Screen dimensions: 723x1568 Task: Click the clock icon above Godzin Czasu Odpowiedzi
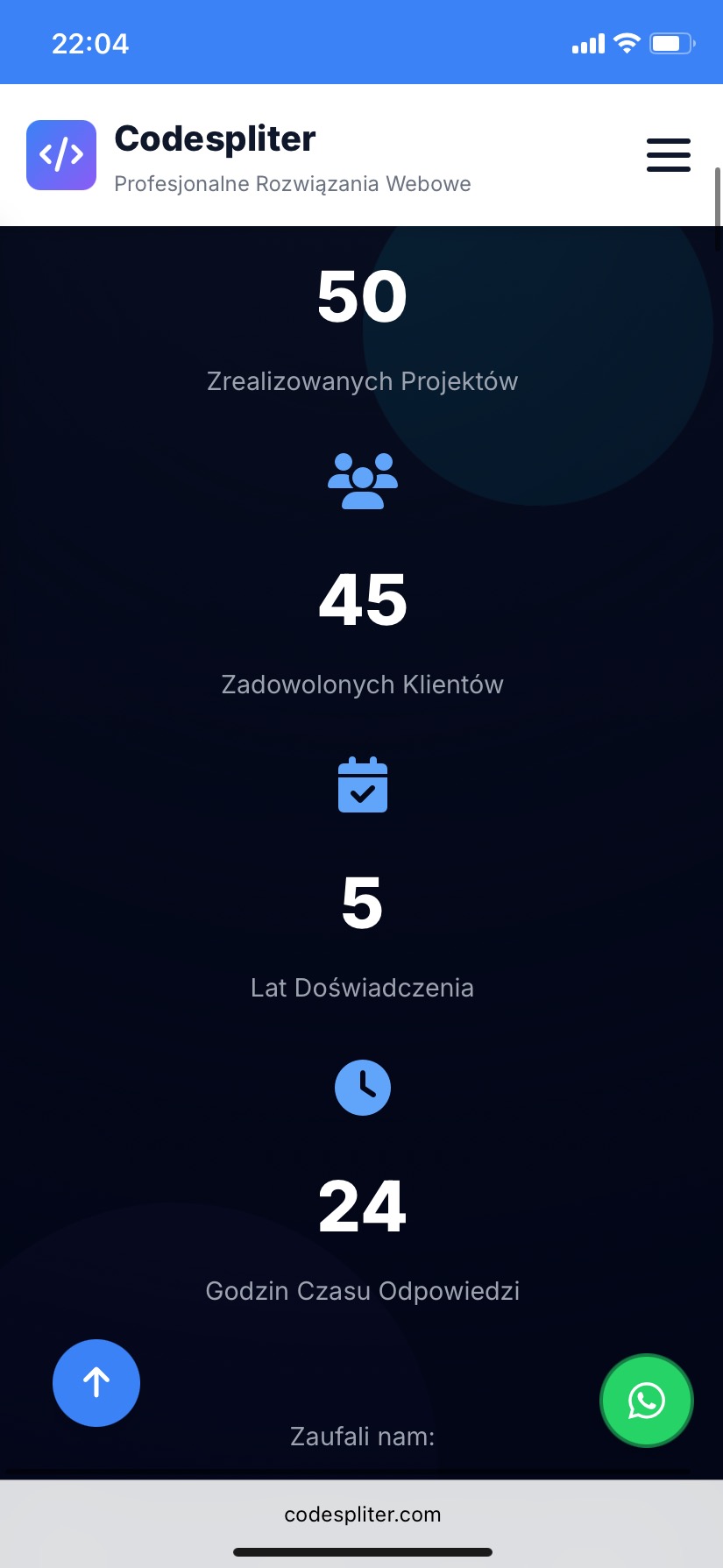(363, 1087)
